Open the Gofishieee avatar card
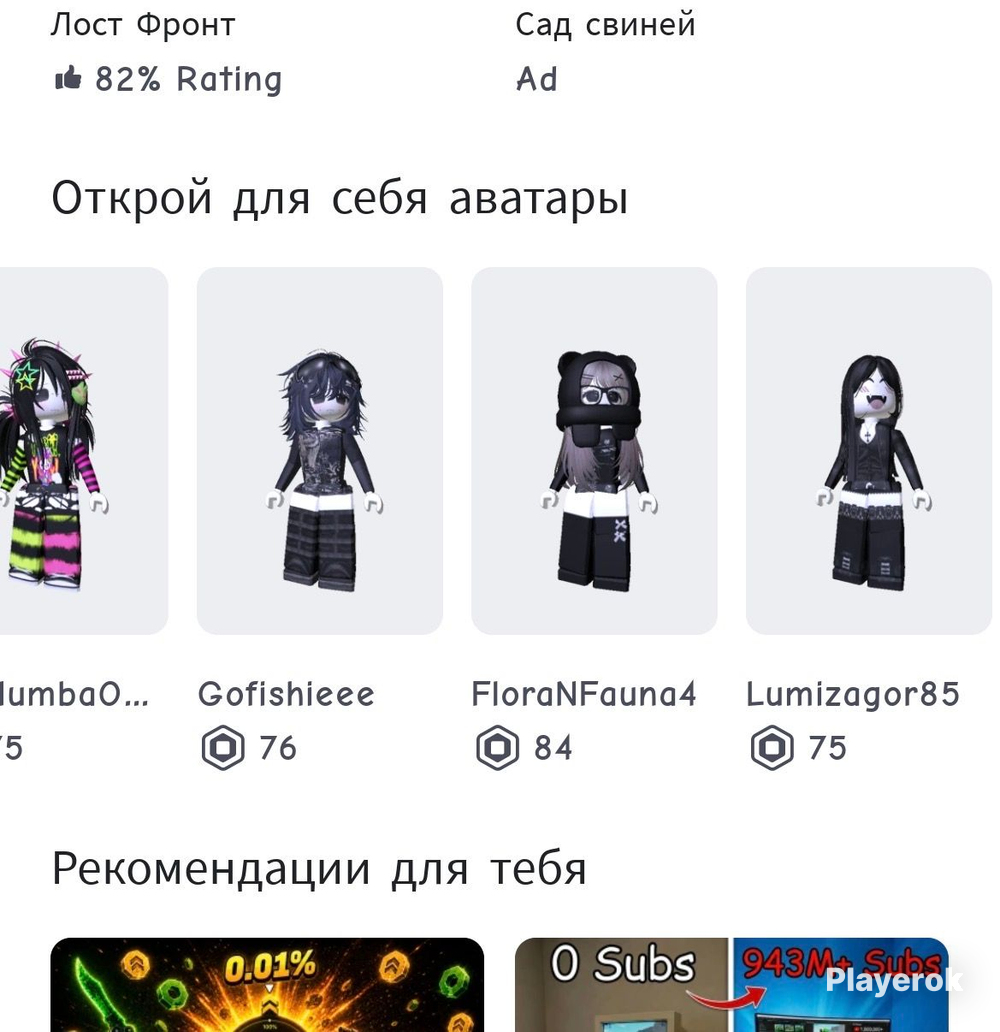Screen dimensions: 1000x1032 point(319,451)
